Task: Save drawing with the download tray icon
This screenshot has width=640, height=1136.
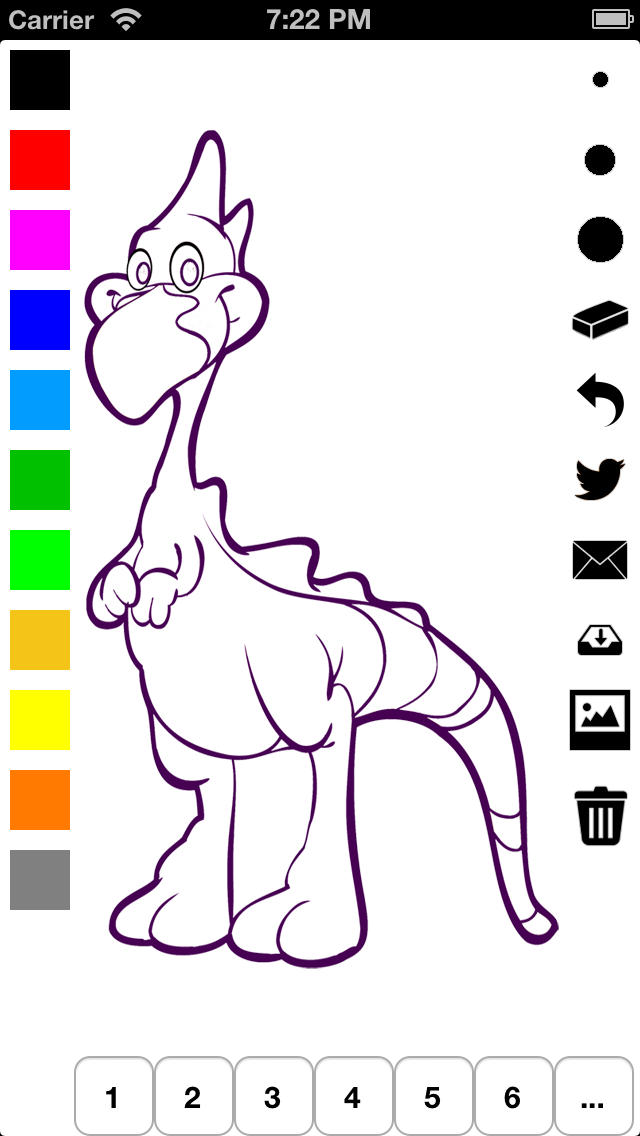Action: click(x=600, y=640)
